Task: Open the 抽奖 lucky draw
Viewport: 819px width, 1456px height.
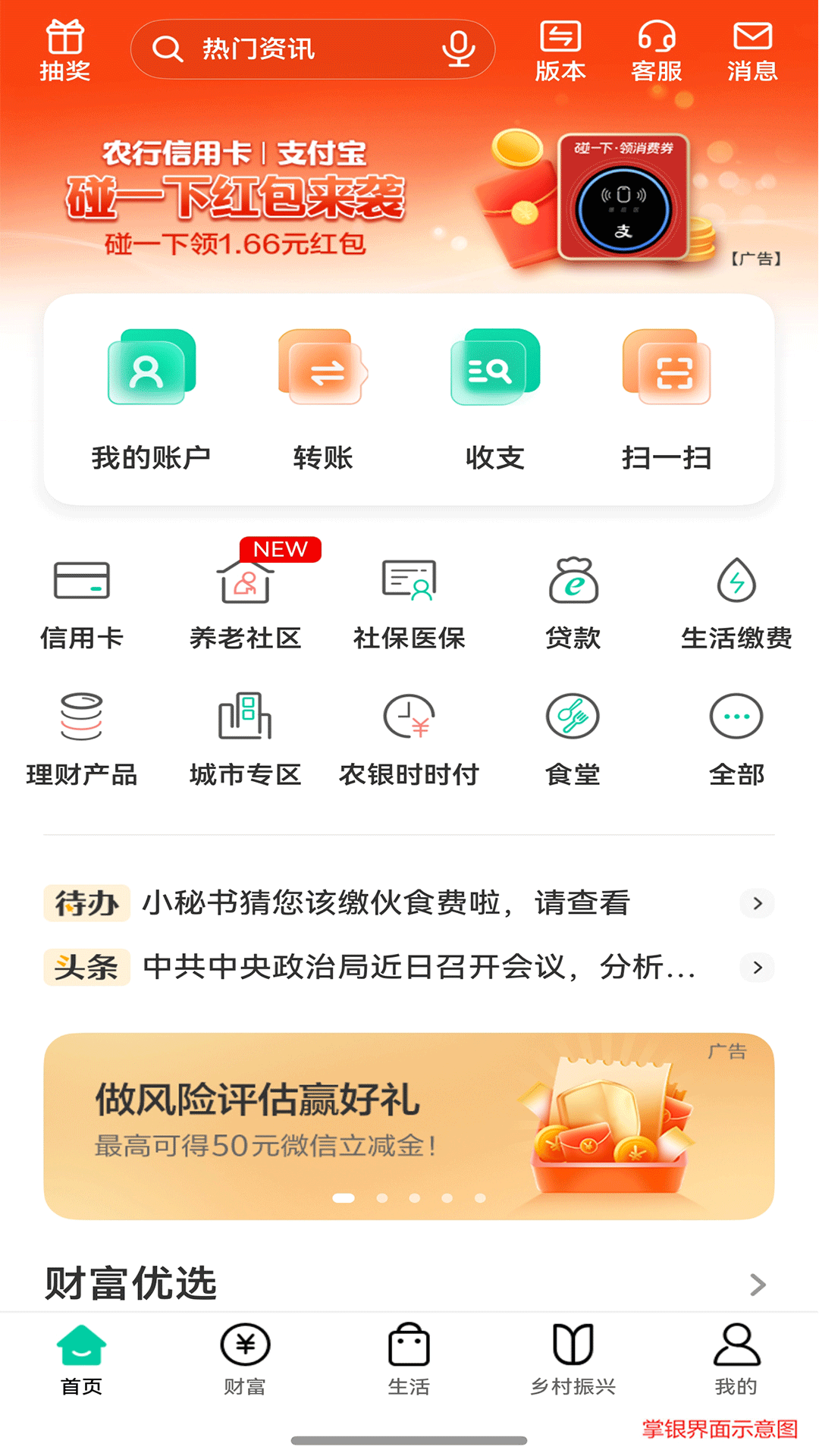Action: coord(65,49)
